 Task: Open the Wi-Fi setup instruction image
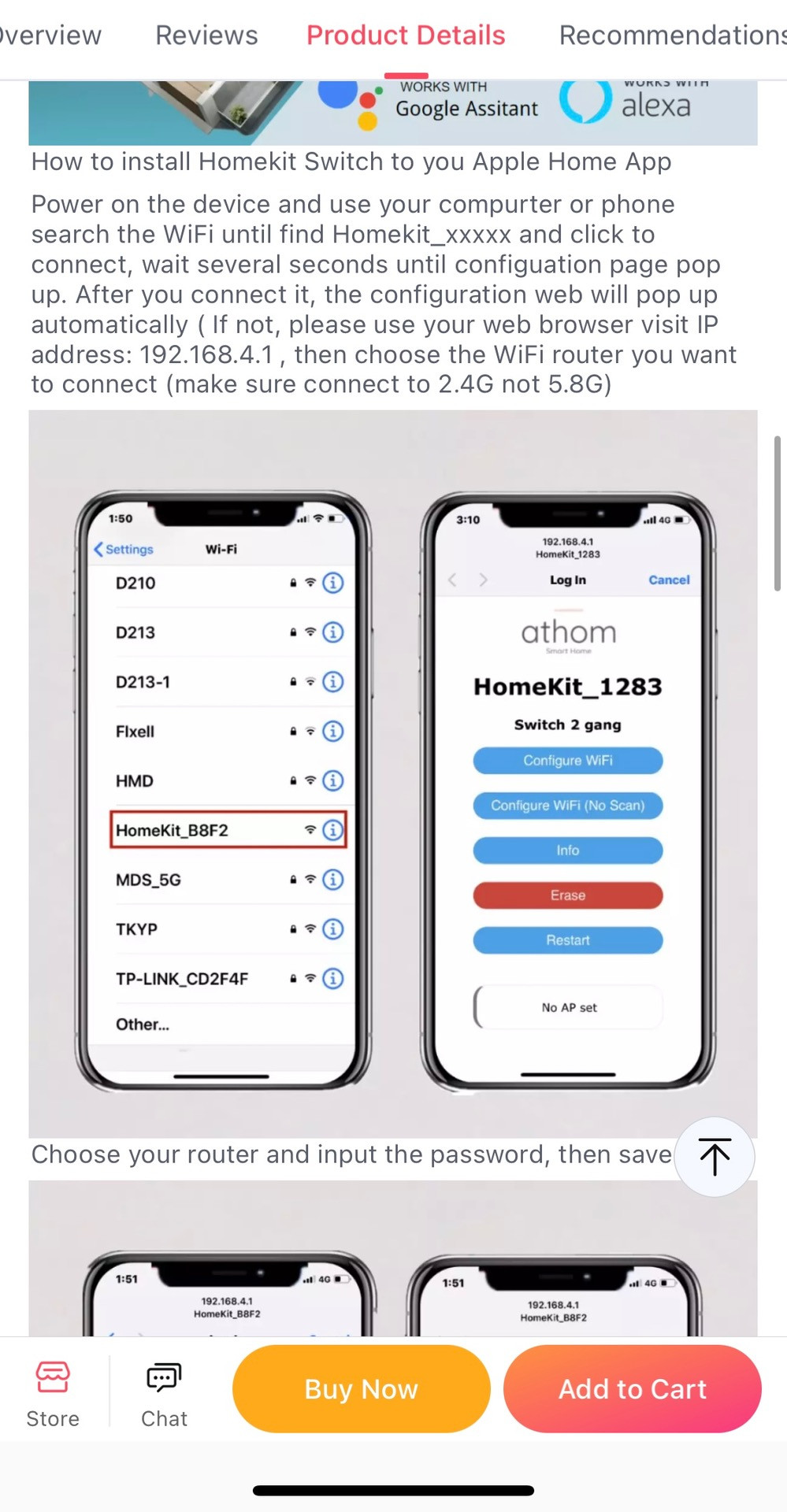point(393,773)
